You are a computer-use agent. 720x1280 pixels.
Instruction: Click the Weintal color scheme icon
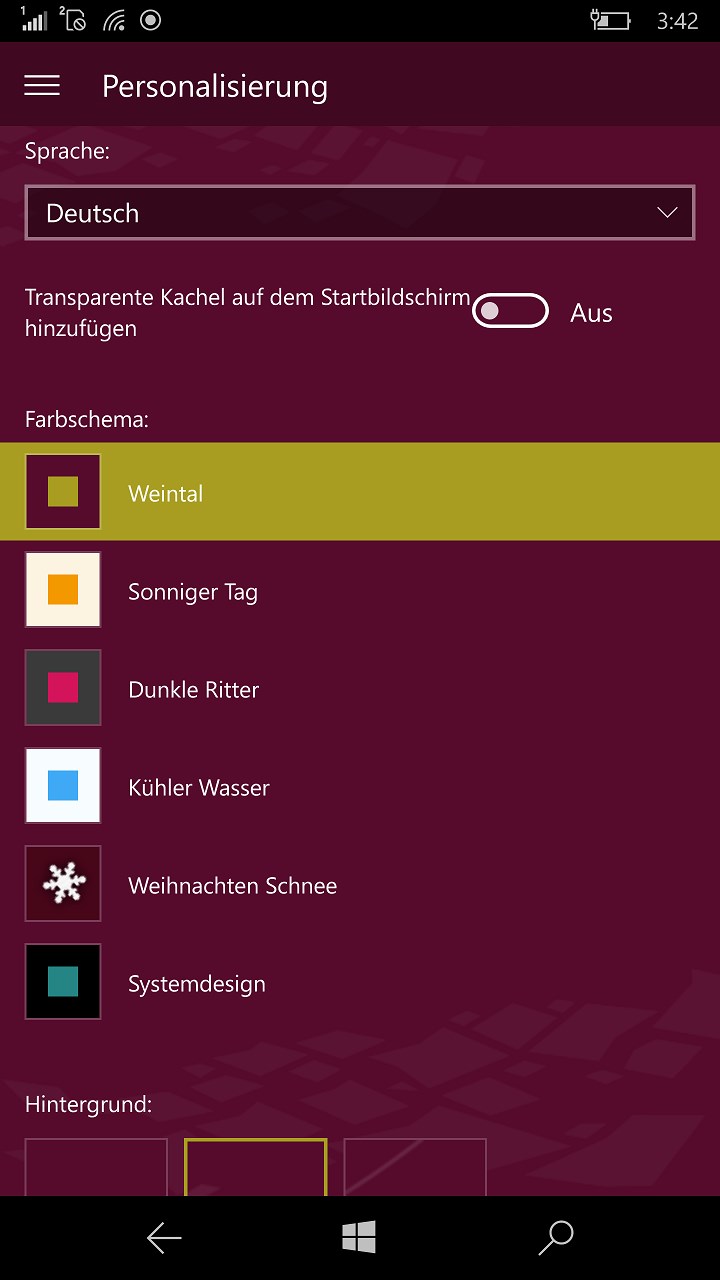[x=62, y=491]
